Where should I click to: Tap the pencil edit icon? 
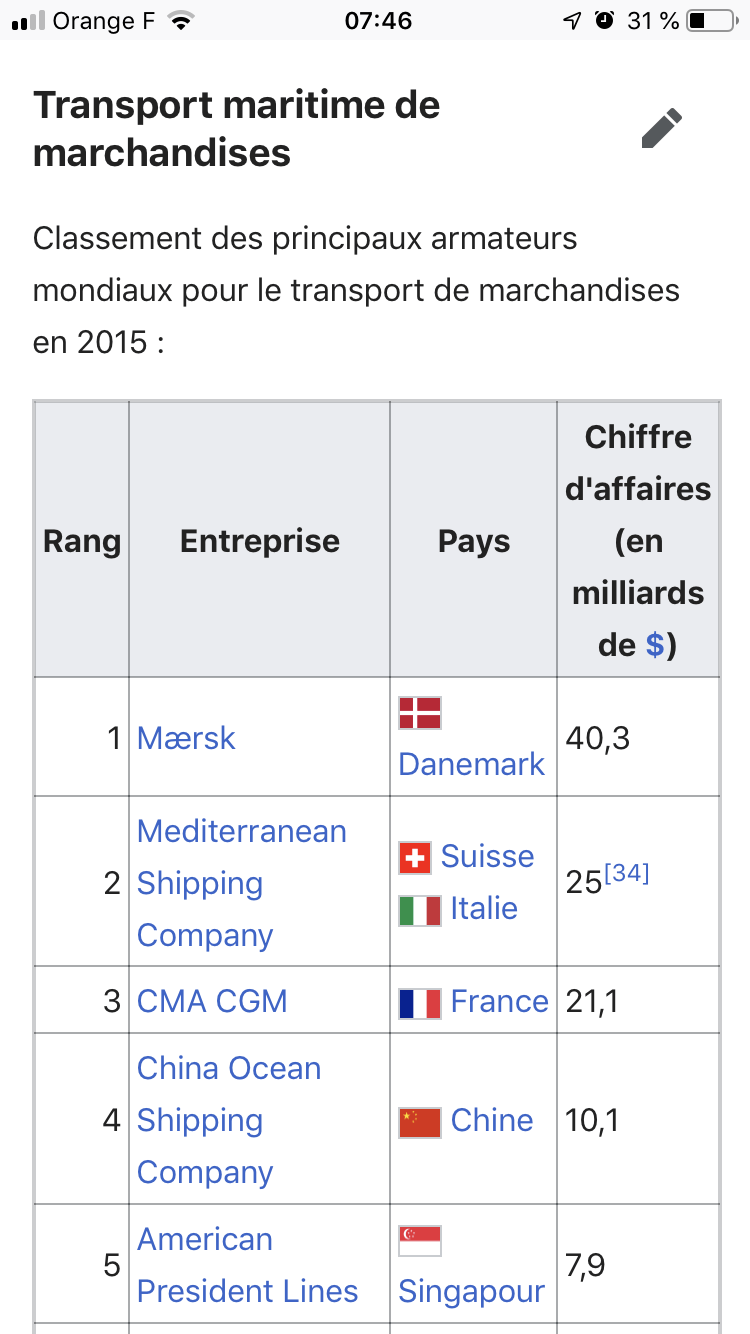point(662,129)
